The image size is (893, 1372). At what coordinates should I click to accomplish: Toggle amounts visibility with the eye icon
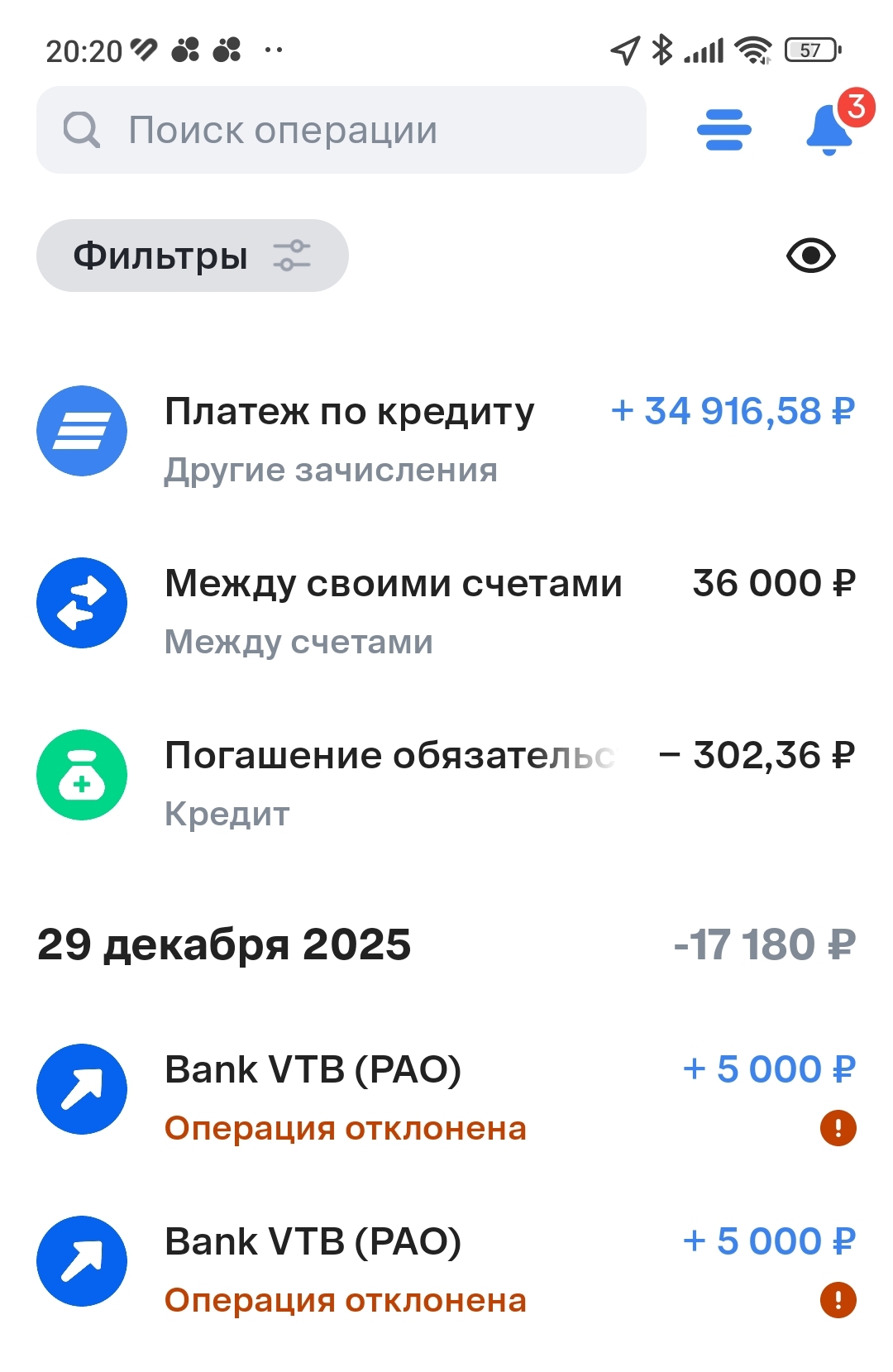coord(810,256)
